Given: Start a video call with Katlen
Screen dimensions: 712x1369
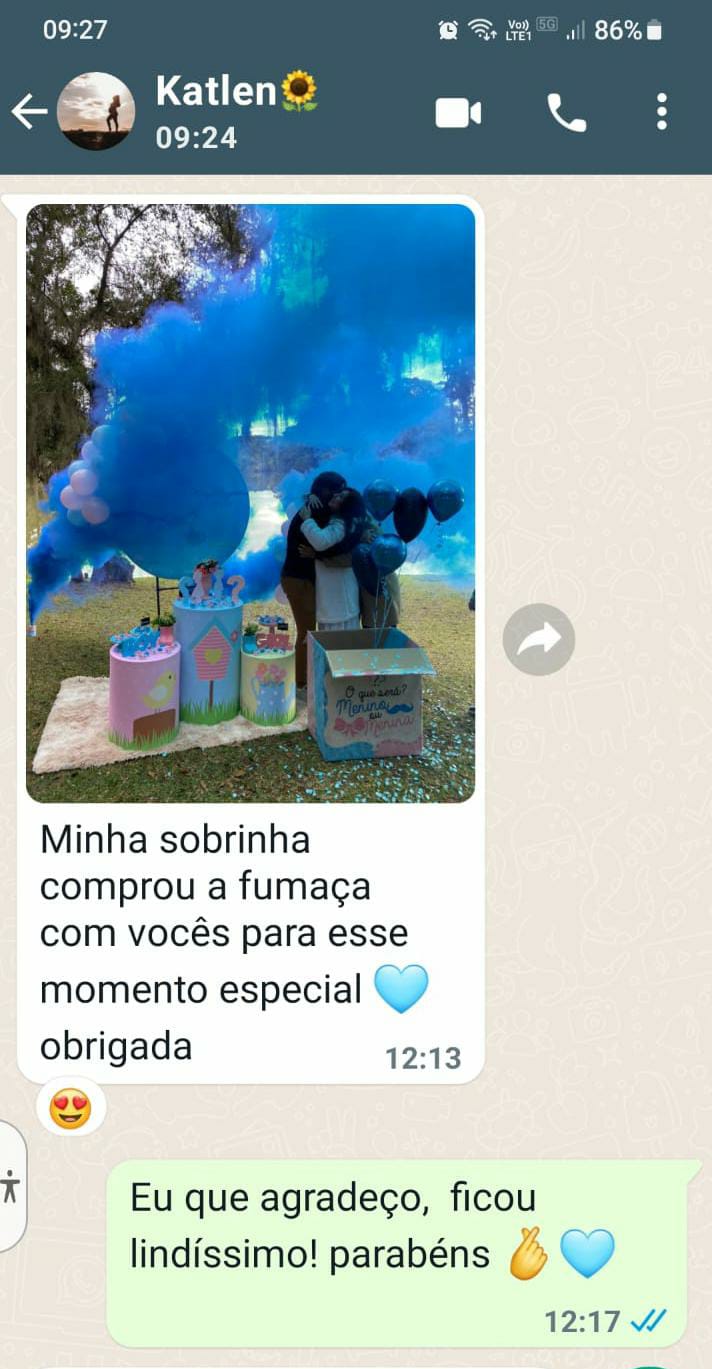Looking at the screenshot, I should click(x=458, y=113).
